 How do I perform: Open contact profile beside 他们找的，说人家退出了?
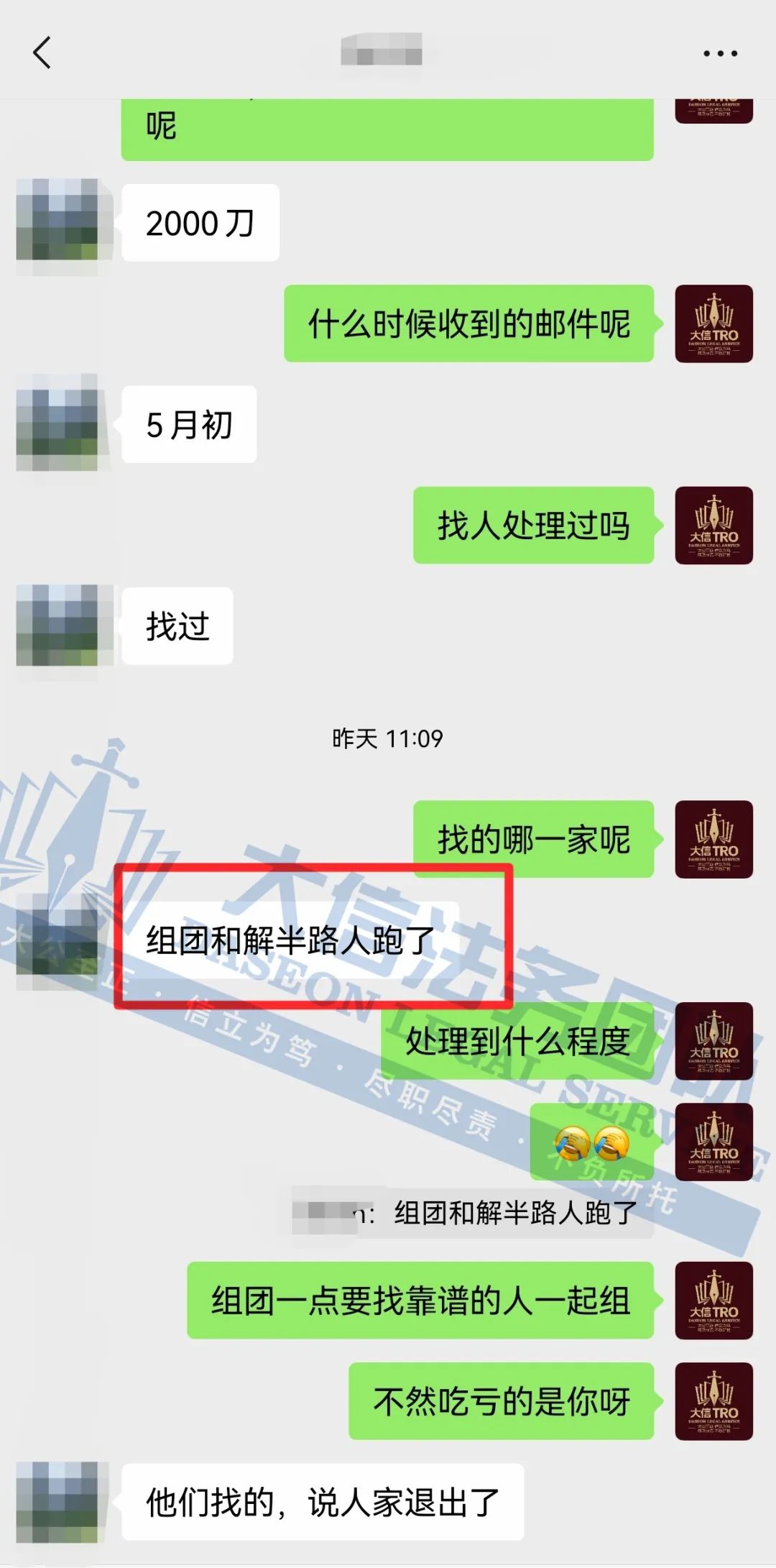pyautogui.click(x=57, y=1501)
